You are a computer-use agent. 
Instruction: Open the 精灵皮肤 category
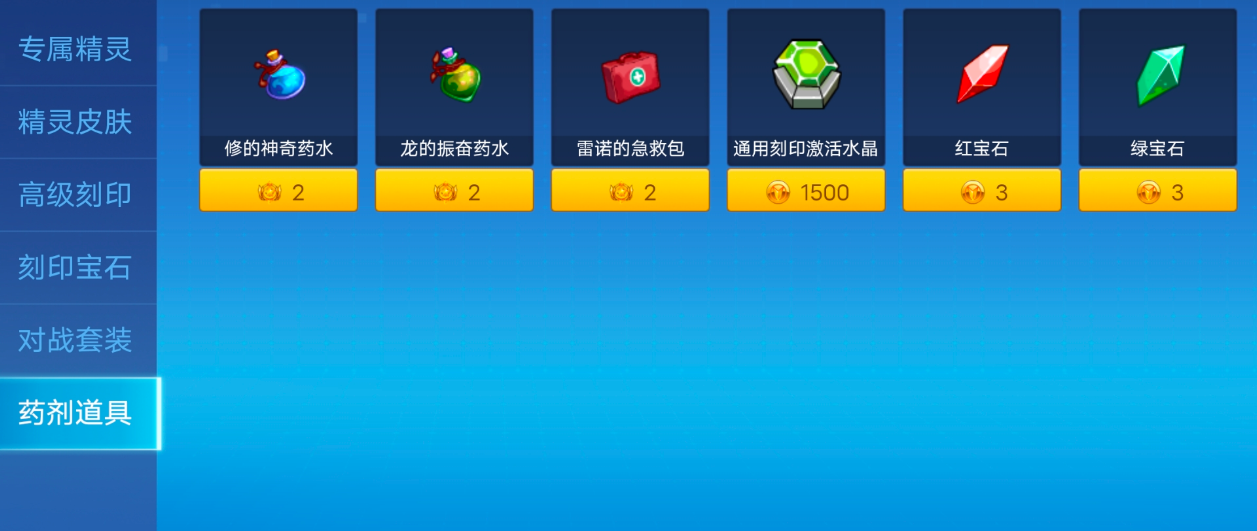click(x=76, y=122)
